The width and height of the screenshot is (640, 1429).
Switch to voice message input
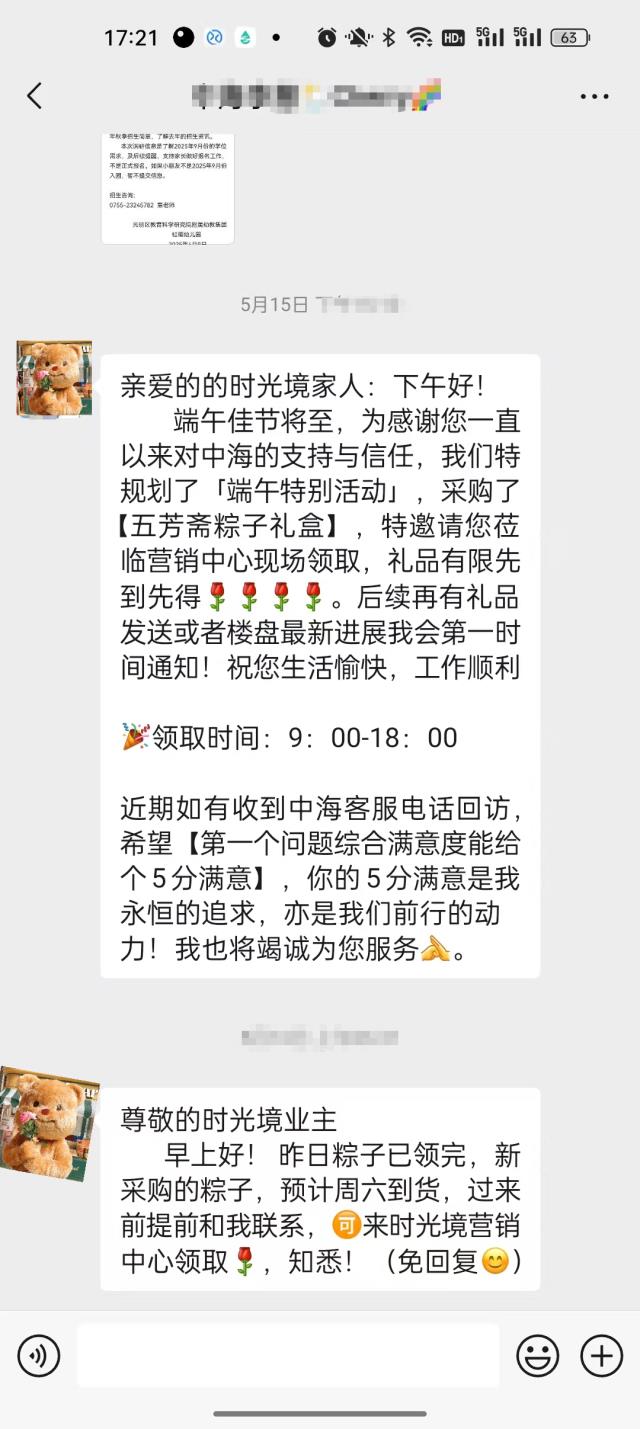(39, 1356)
